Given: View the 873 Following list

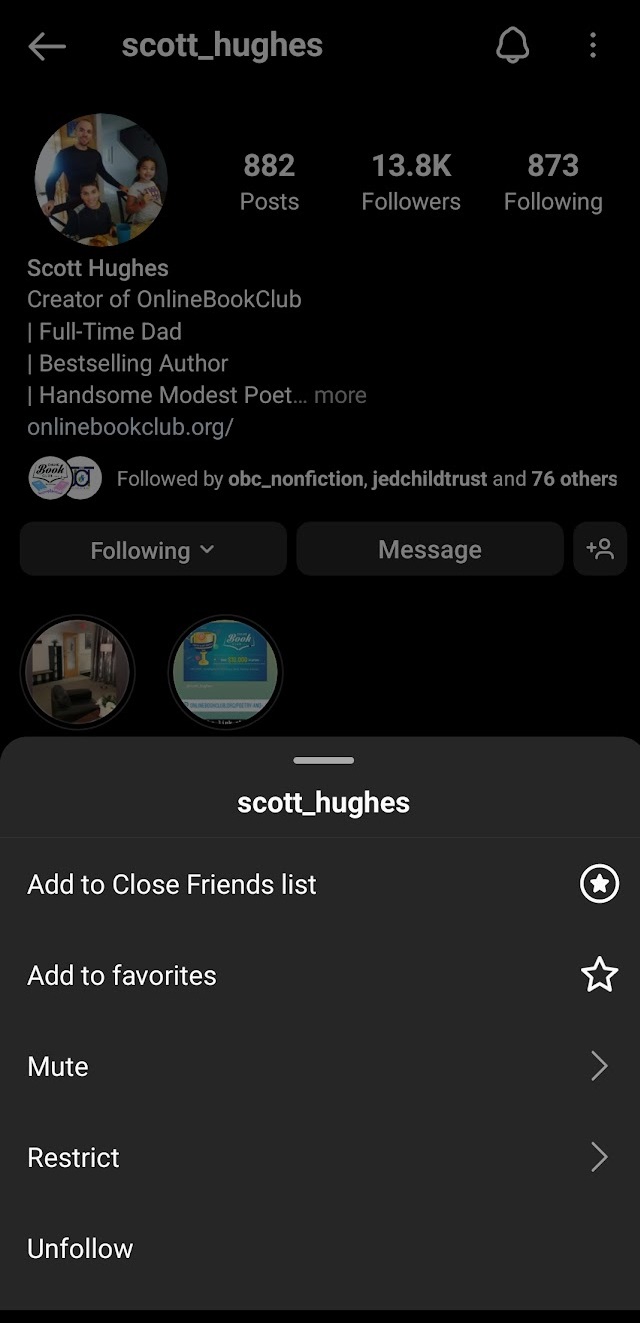Looking at the screenshot, I should [x=553, y=181].
